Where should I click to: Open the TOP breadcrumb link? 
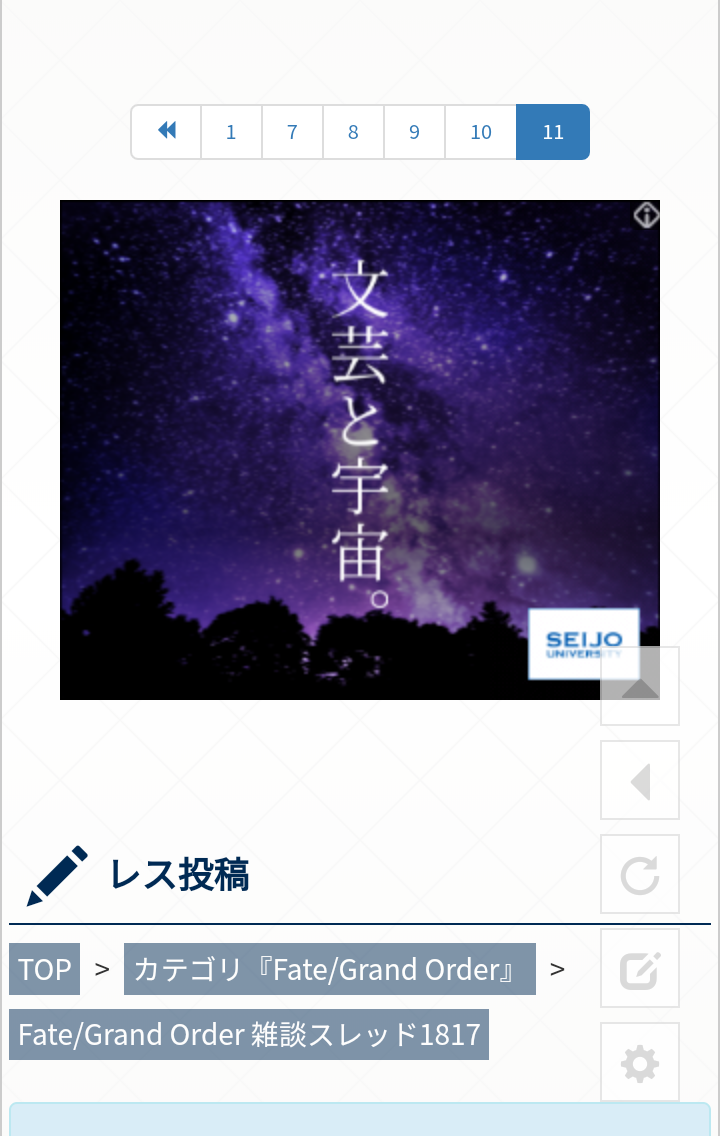pos(44,970)
